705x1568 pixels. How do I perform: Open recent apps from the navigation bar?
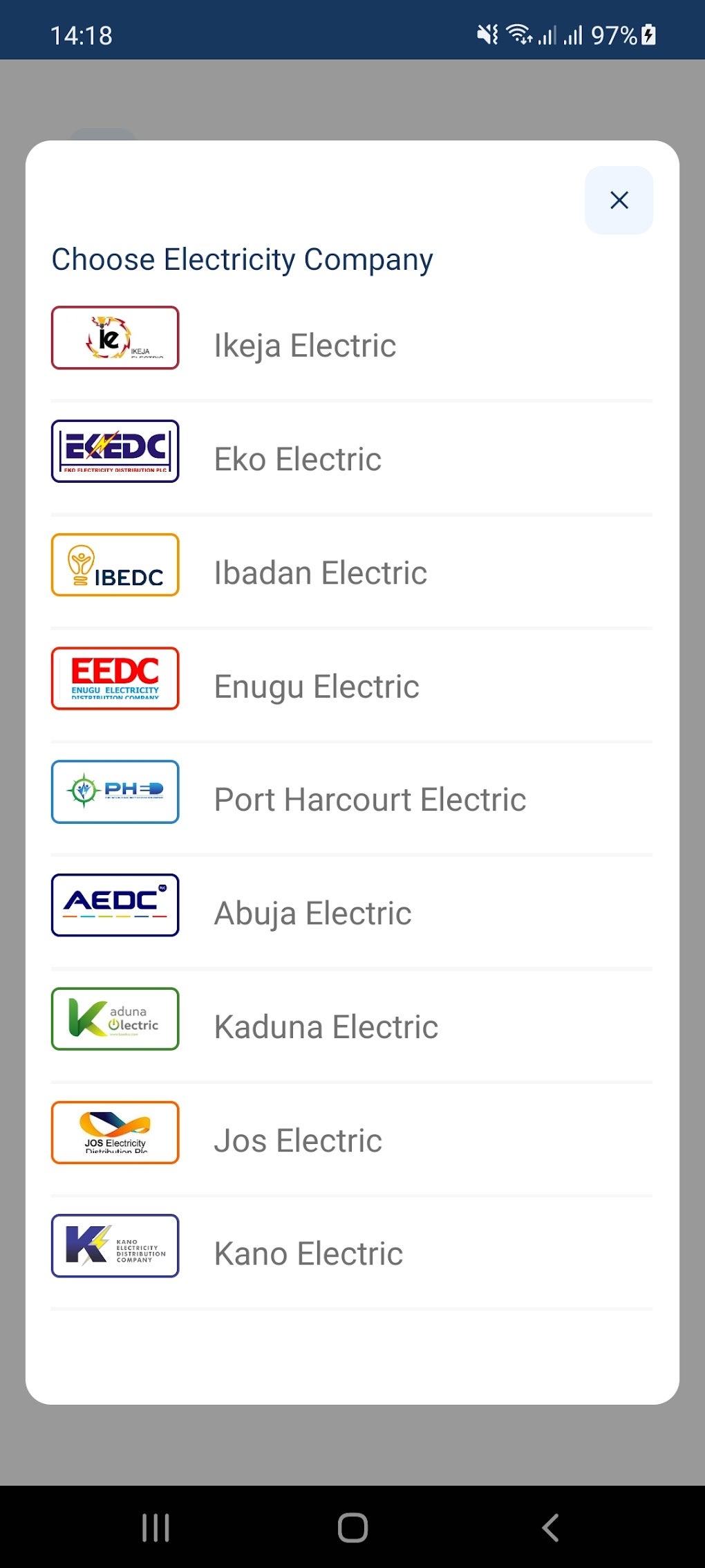[x=156, y=1528]
